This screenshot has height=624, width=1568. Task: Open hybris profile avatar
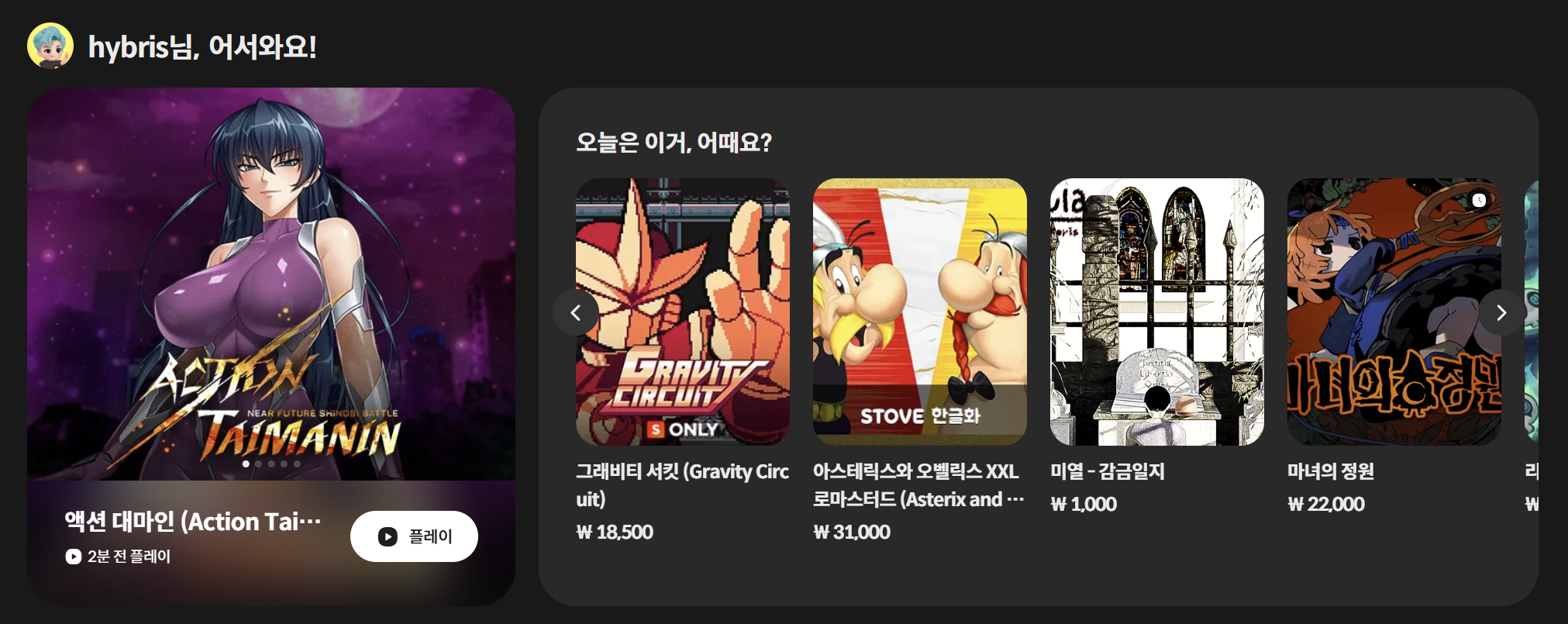(x=50, y=46)
